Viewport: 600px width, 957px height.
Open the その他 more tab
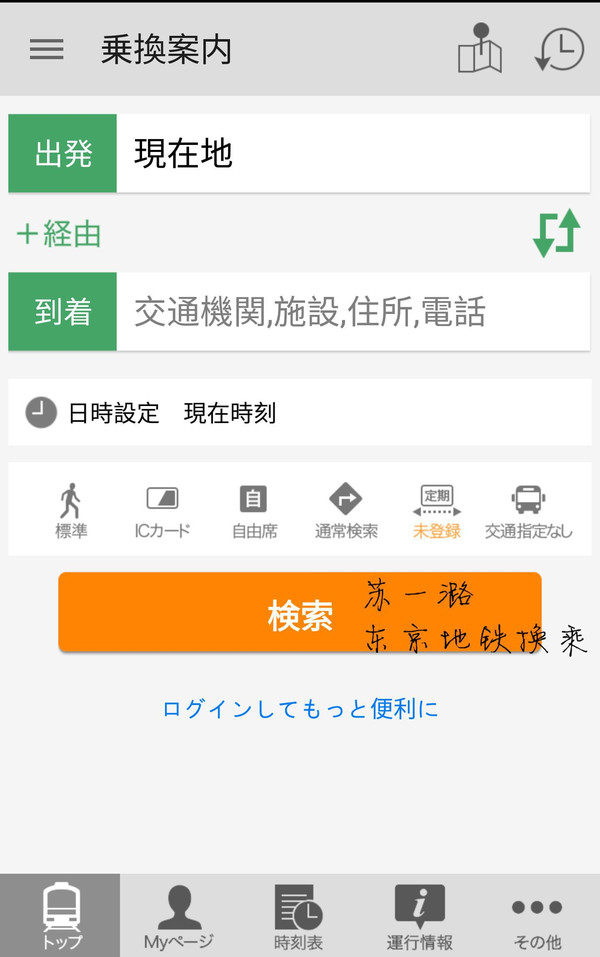pos(538,916)
